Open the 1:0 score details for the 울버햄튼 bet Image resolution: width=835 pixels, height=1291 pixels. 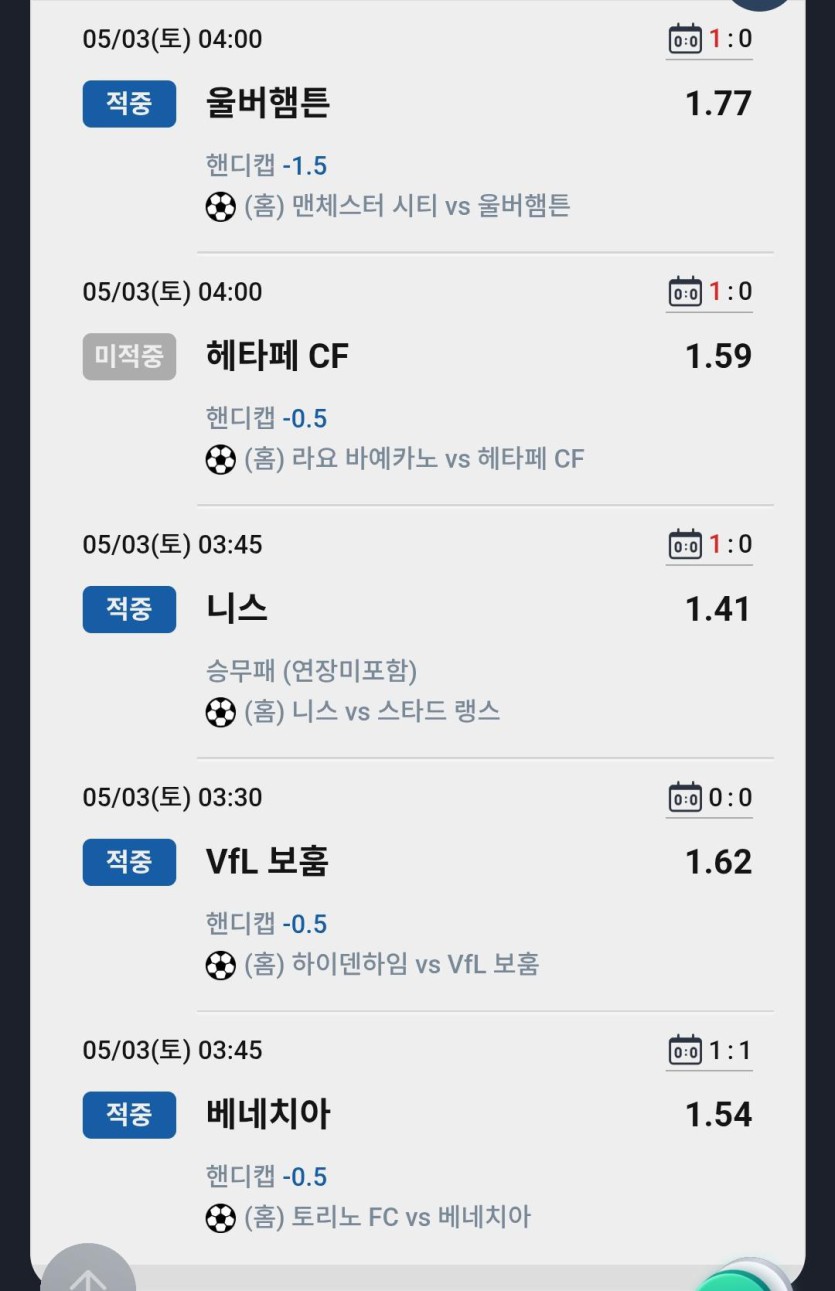(x=710, y=40)
